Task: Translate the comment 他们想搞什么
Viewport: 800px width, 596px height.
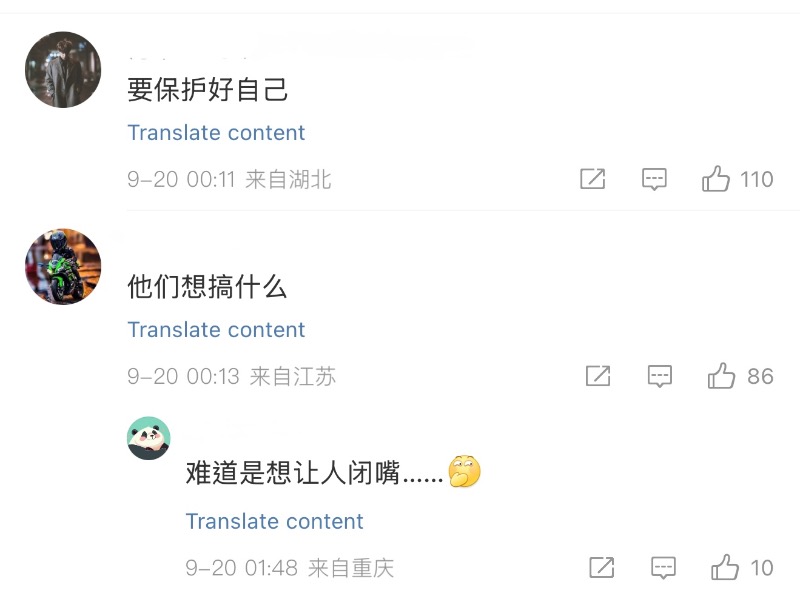Action: (216, 330)
